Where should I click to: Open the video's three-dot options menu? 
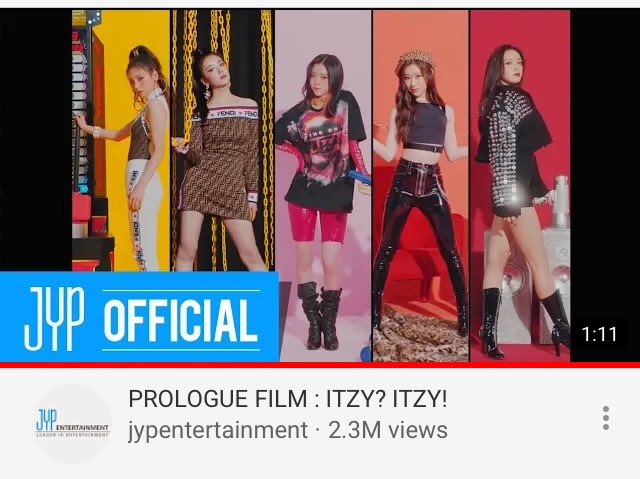click(606, 418)
